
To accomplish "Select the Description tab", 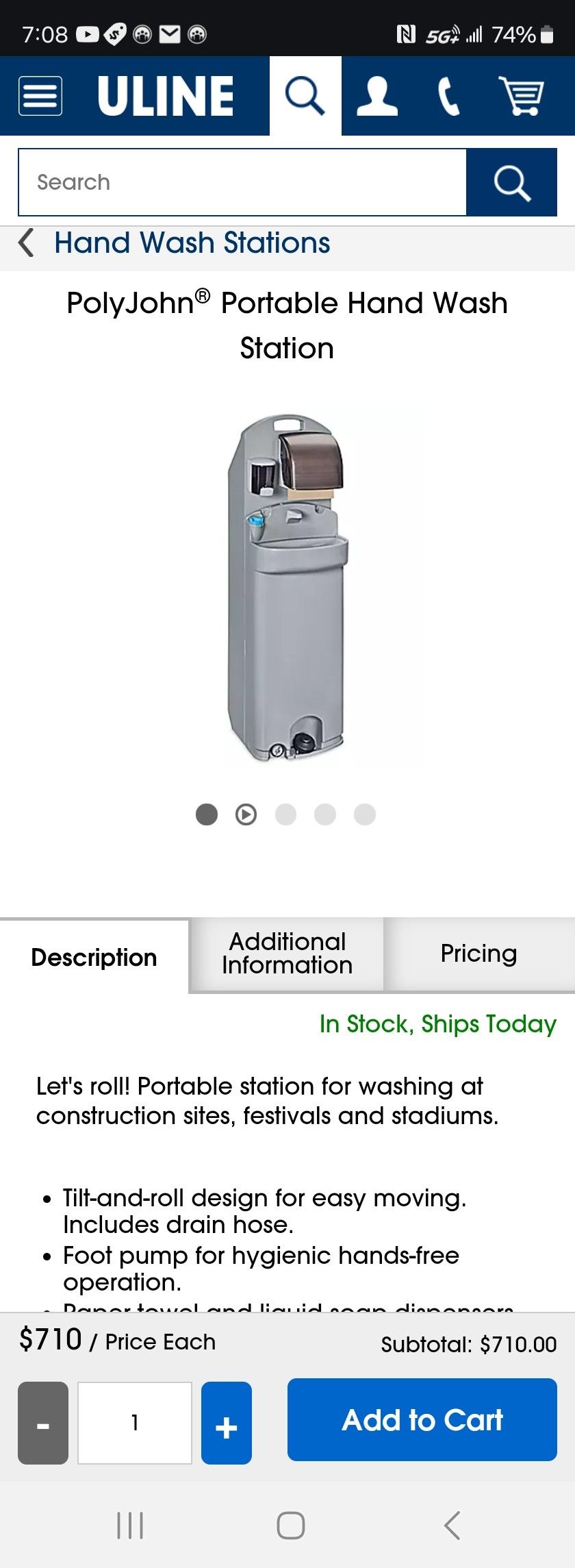I will [94, 957].
